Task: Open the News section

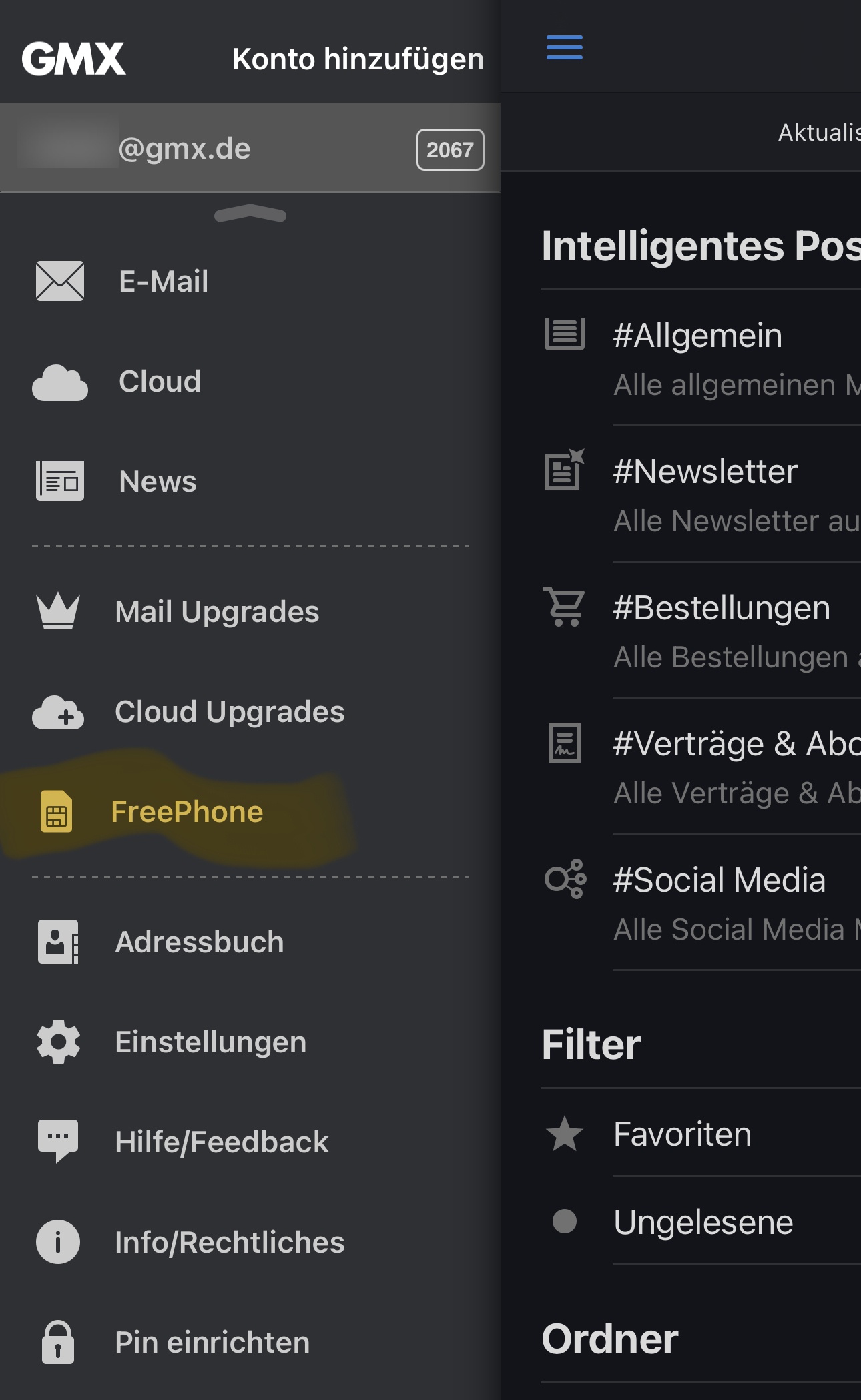Action: pos(250,481)
